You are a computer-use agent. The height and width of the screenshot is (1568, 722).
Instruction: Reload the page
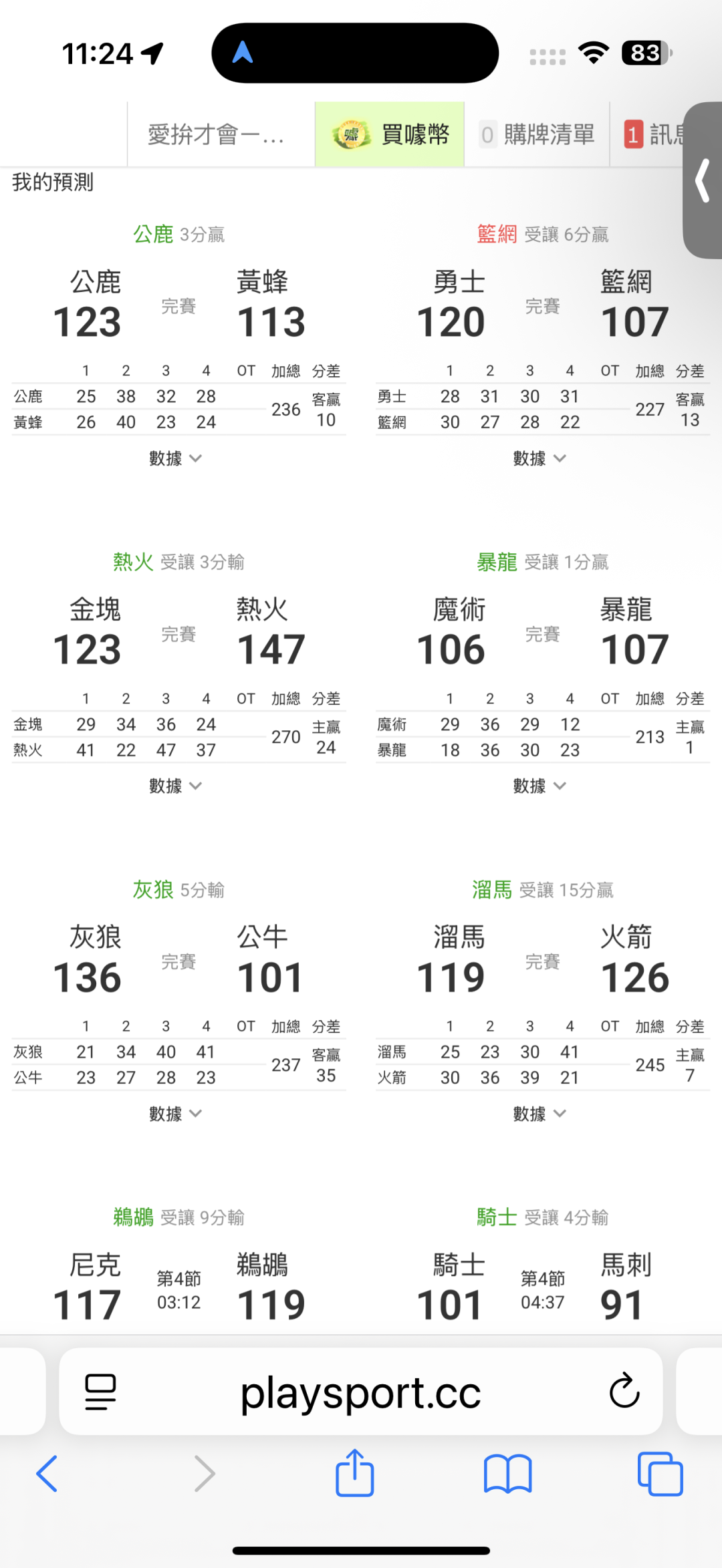pos(624,1392)
